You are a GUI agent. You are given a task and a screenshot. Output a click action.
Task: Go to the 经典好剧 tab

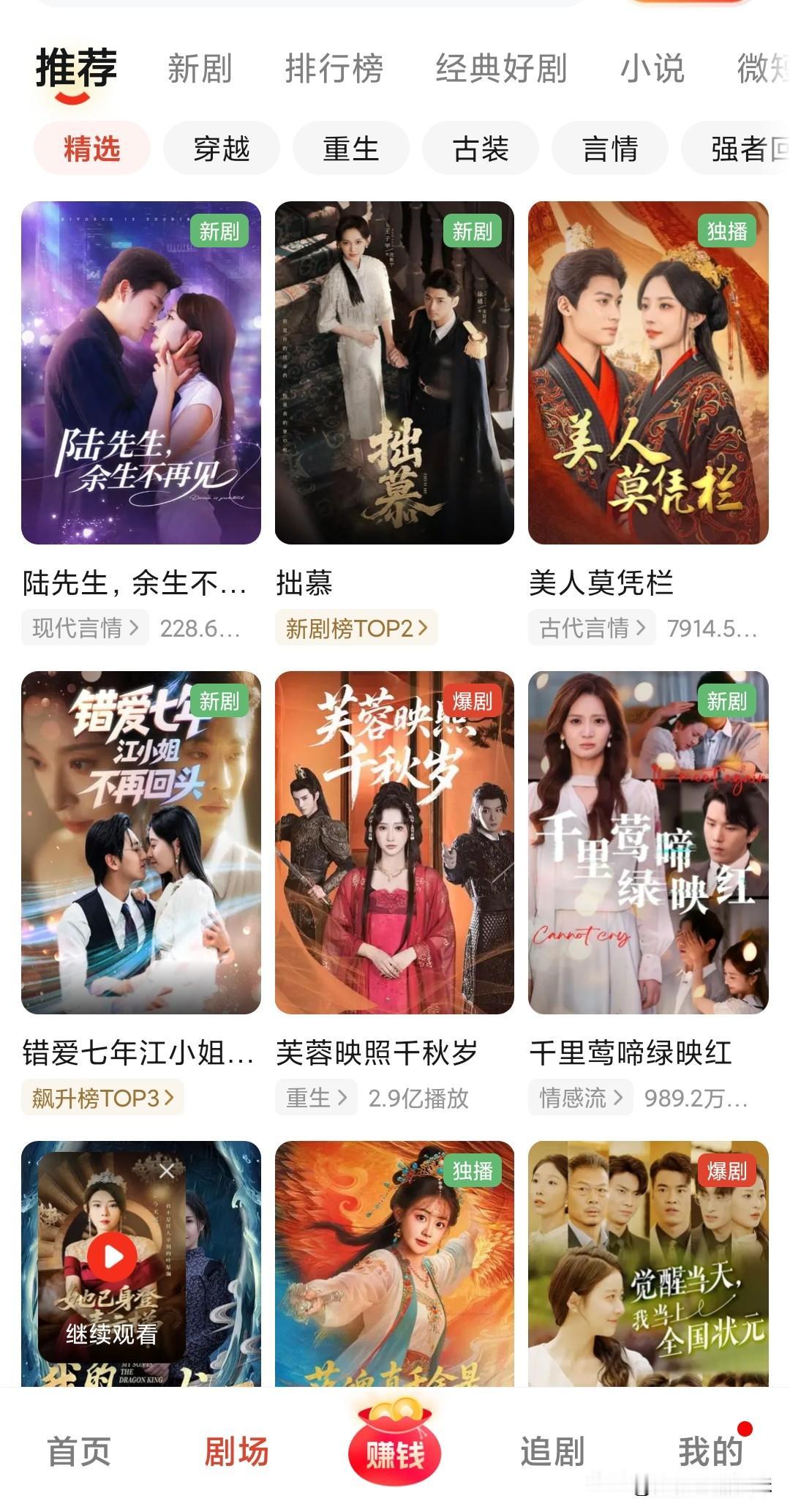(501, 69)
